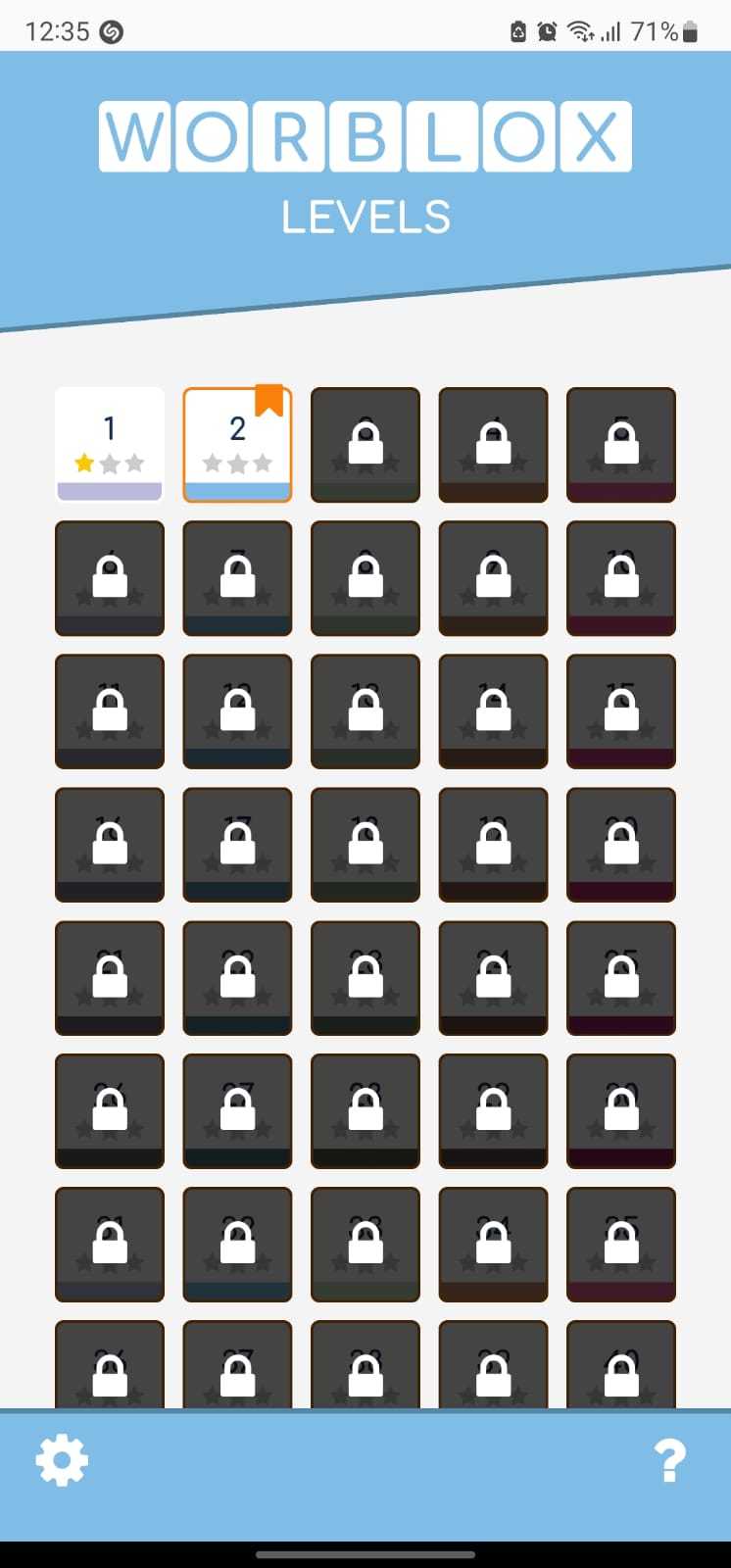Image resolution: width=731 pixels, height=1568 pixels.
Task: Play level 2
Action: coord(237,443)
